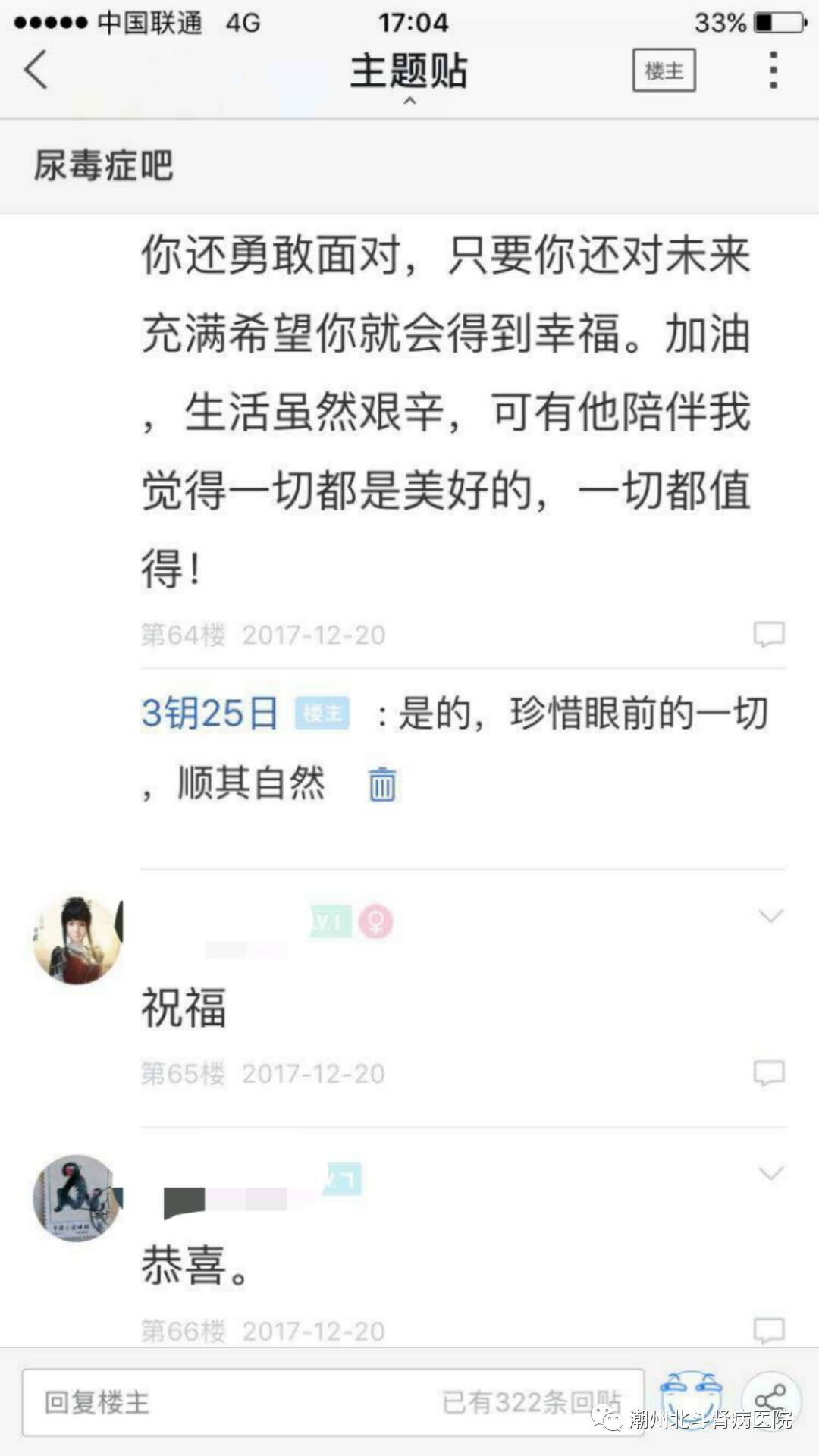The height and width of the screenshot is (1456, 819).
Task: Comment on the post at 第65楼
Action: click(768, 1073)
